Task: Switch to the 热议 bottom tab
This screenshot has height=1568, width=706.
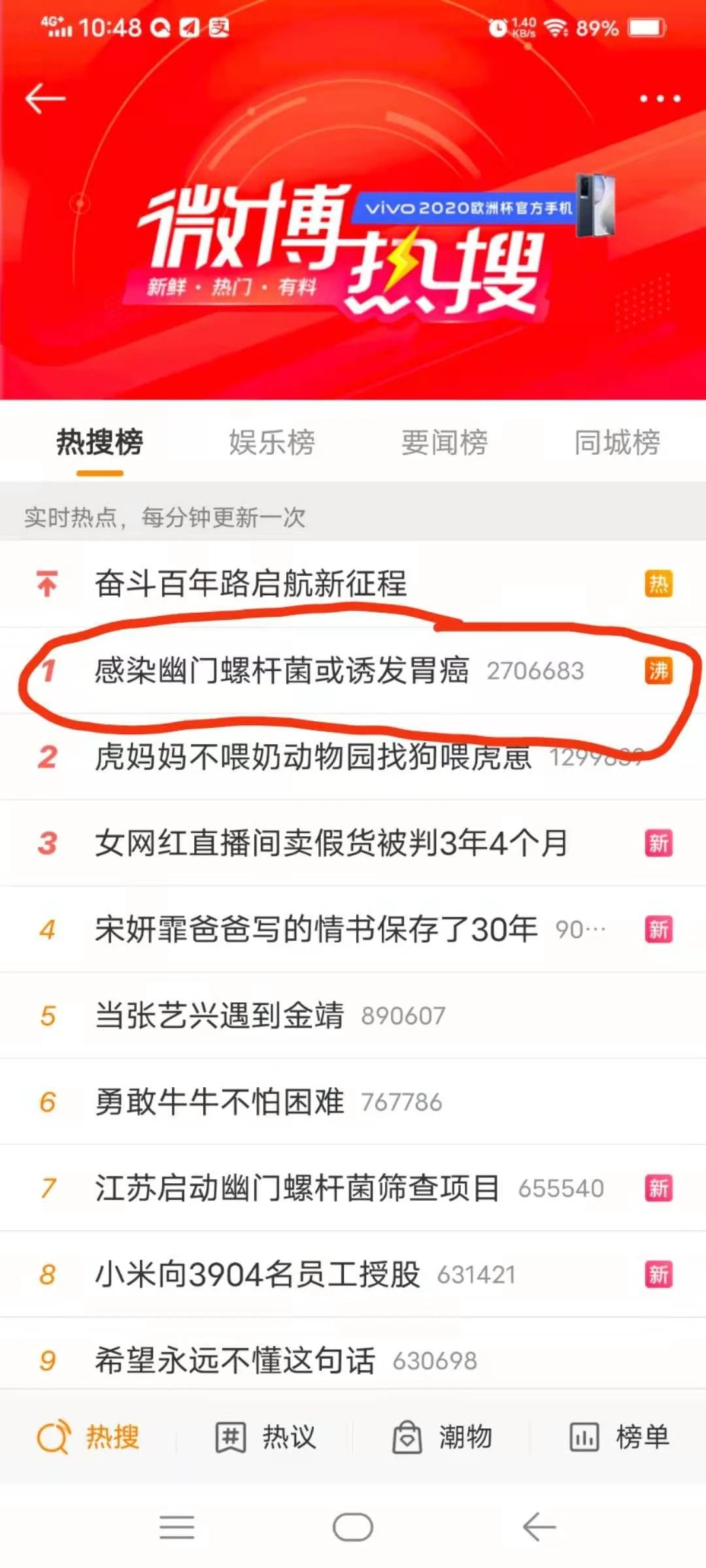Action: point(265,1437)
